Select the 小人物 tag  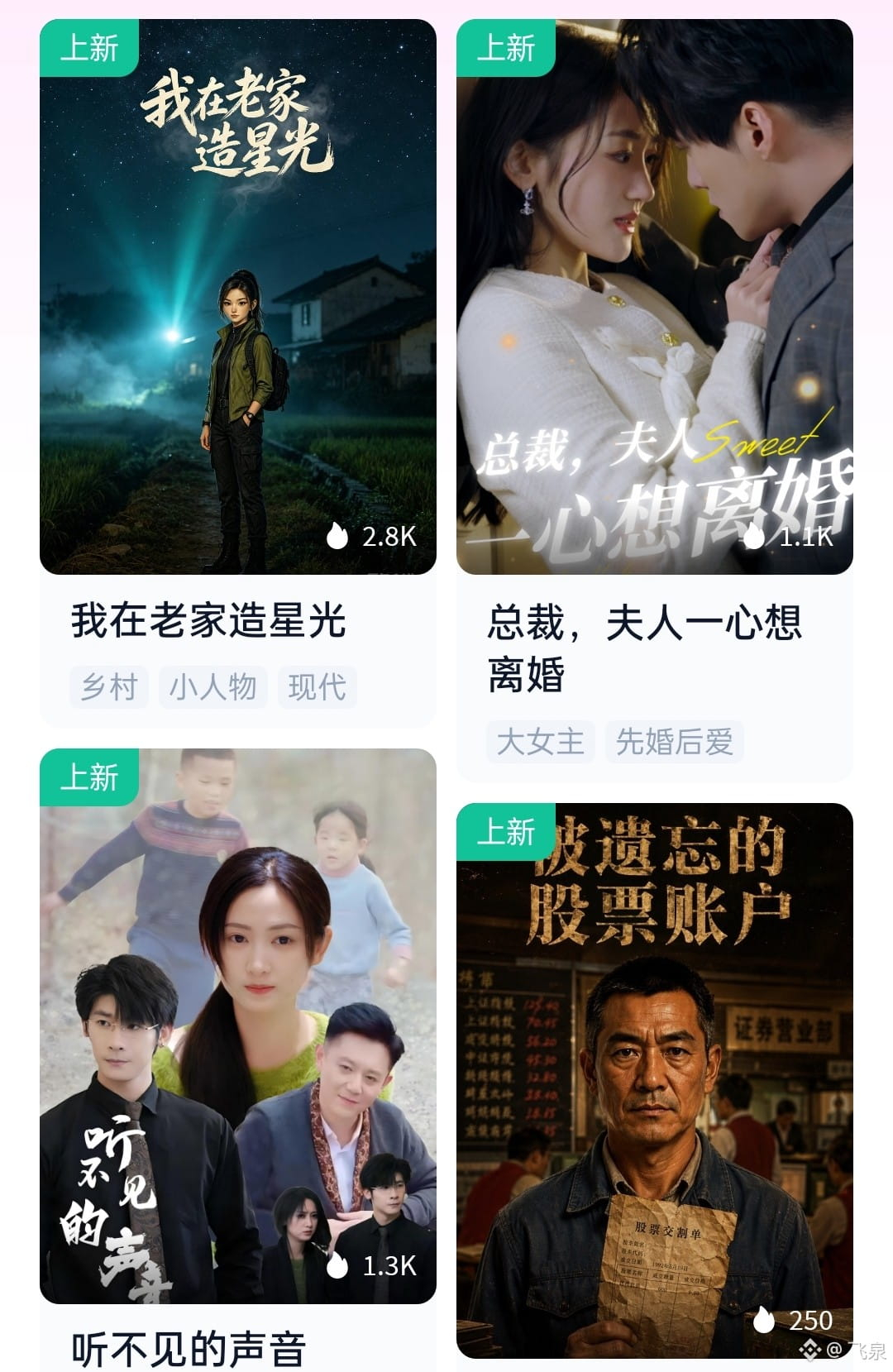(x=213, y=686)
